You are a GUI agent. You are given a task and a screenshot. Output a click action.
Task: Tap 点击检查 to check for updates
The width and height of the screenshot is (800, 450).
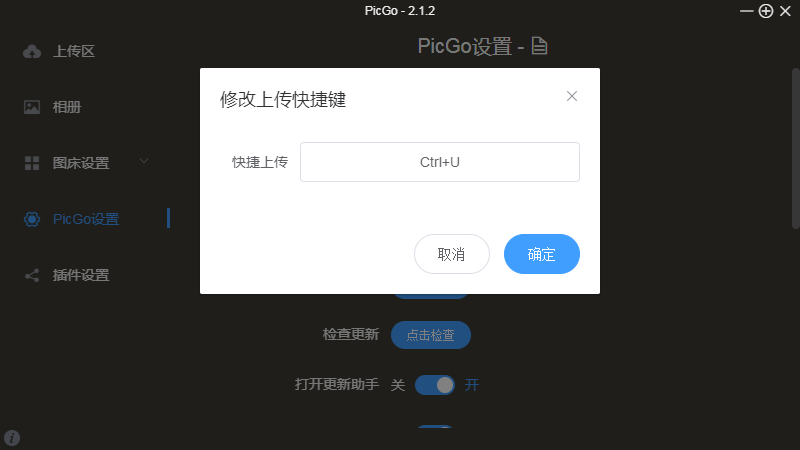430,335
